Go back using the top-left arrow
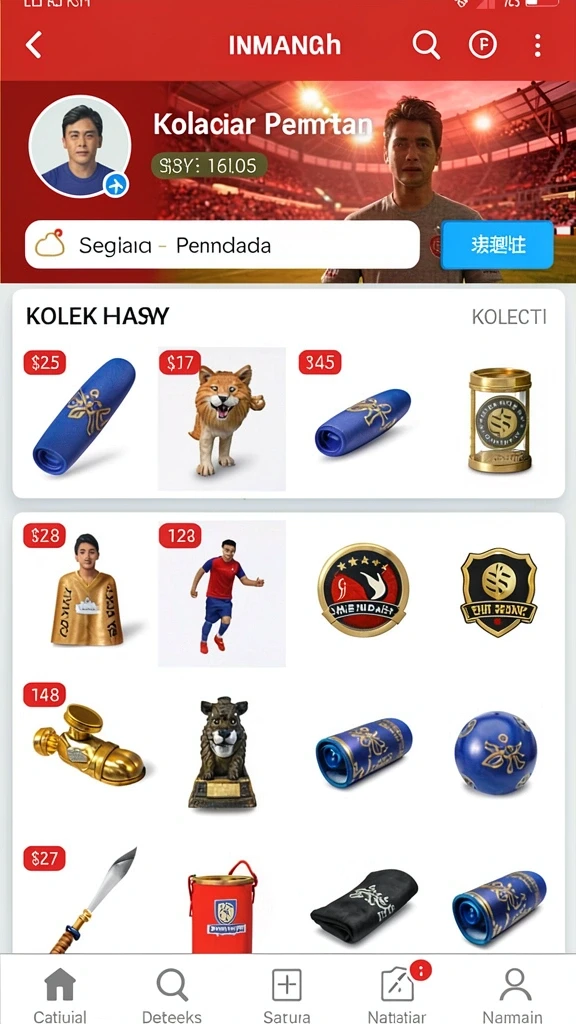The width and height of the screenshot is (576, 1024). click(x=33, y=45)
